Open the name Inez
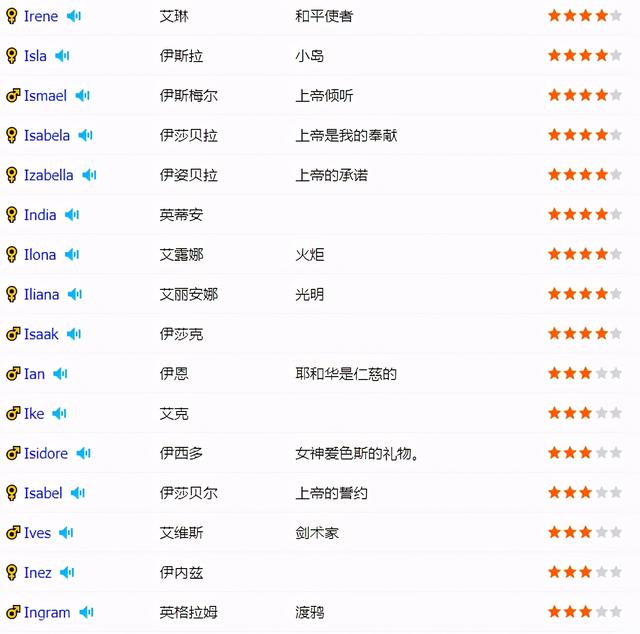 coord(37,573)
